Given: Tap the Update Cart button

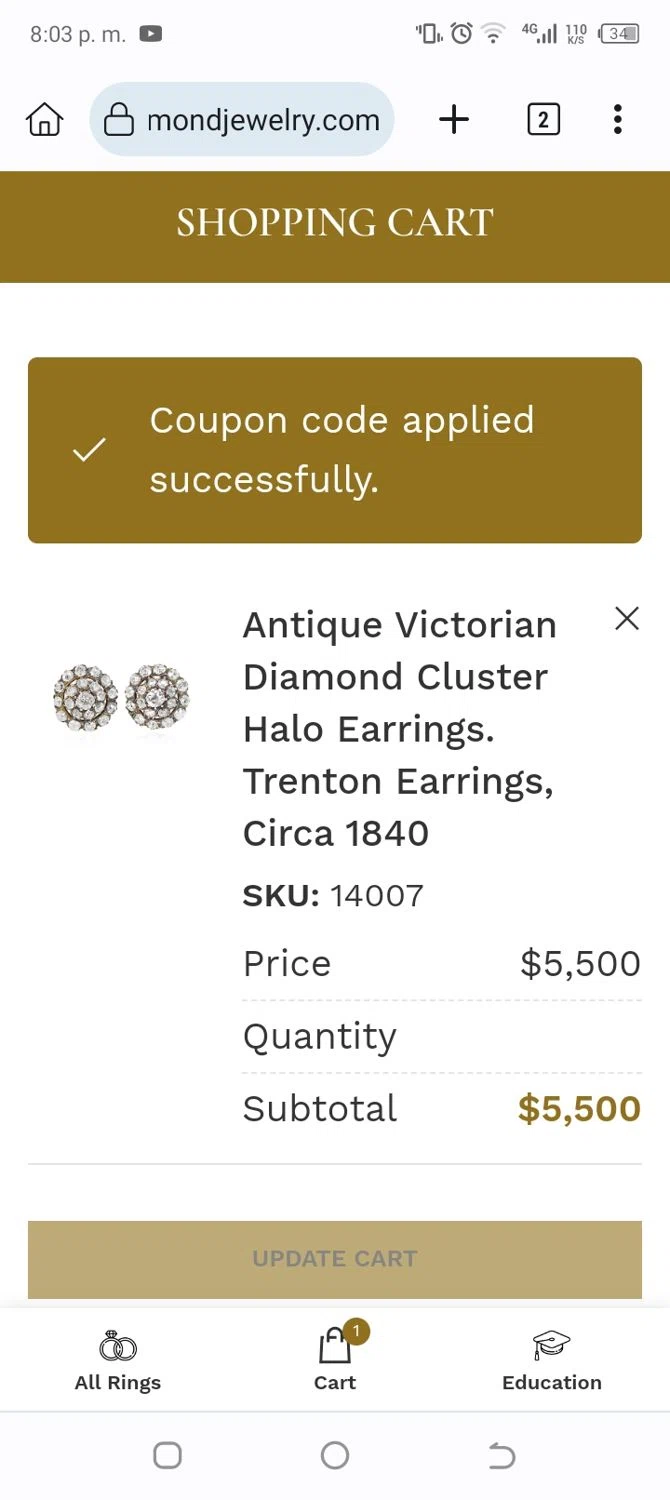Looking at the screenshot, I should (x=335, y=1259).
